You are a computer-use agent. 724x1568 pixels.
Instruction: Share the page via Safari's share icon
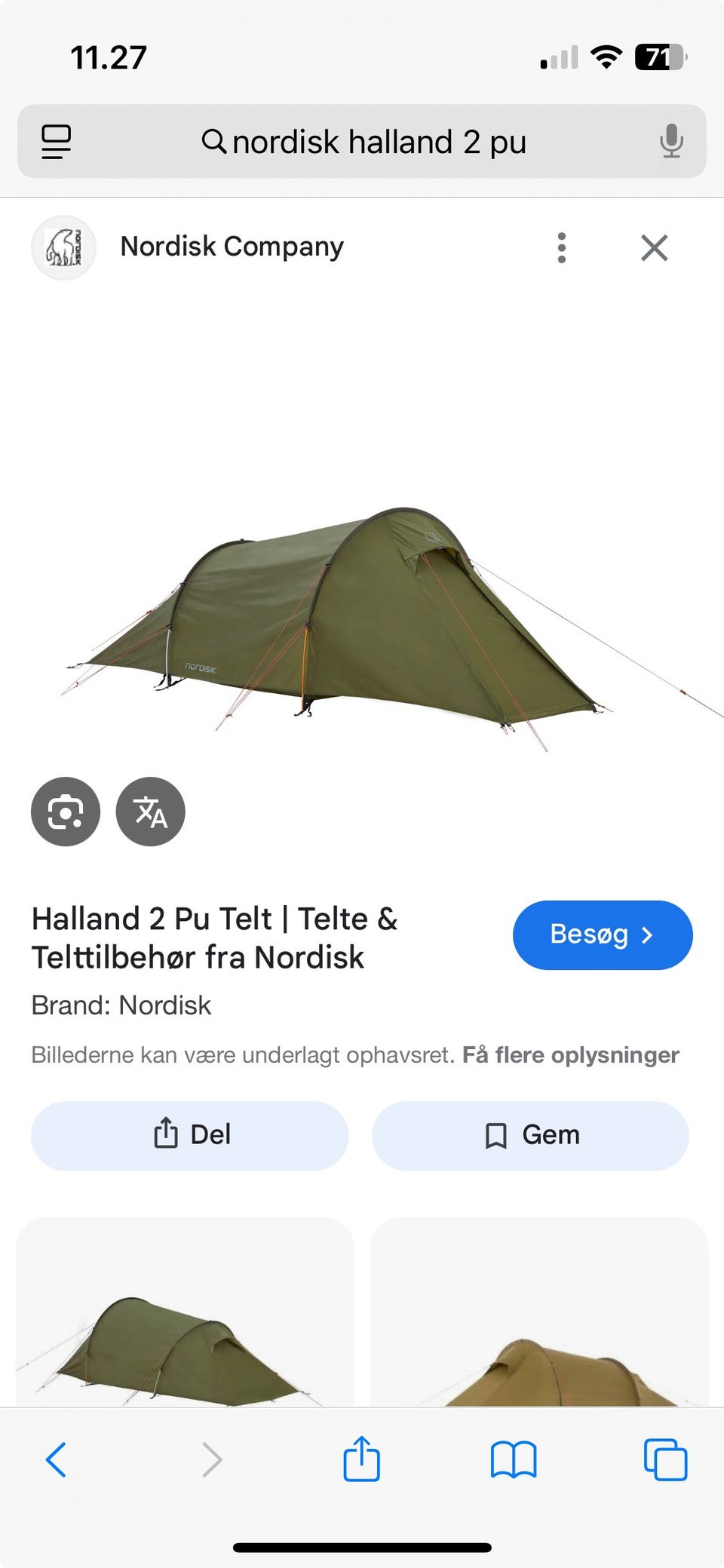[362, 1459]
